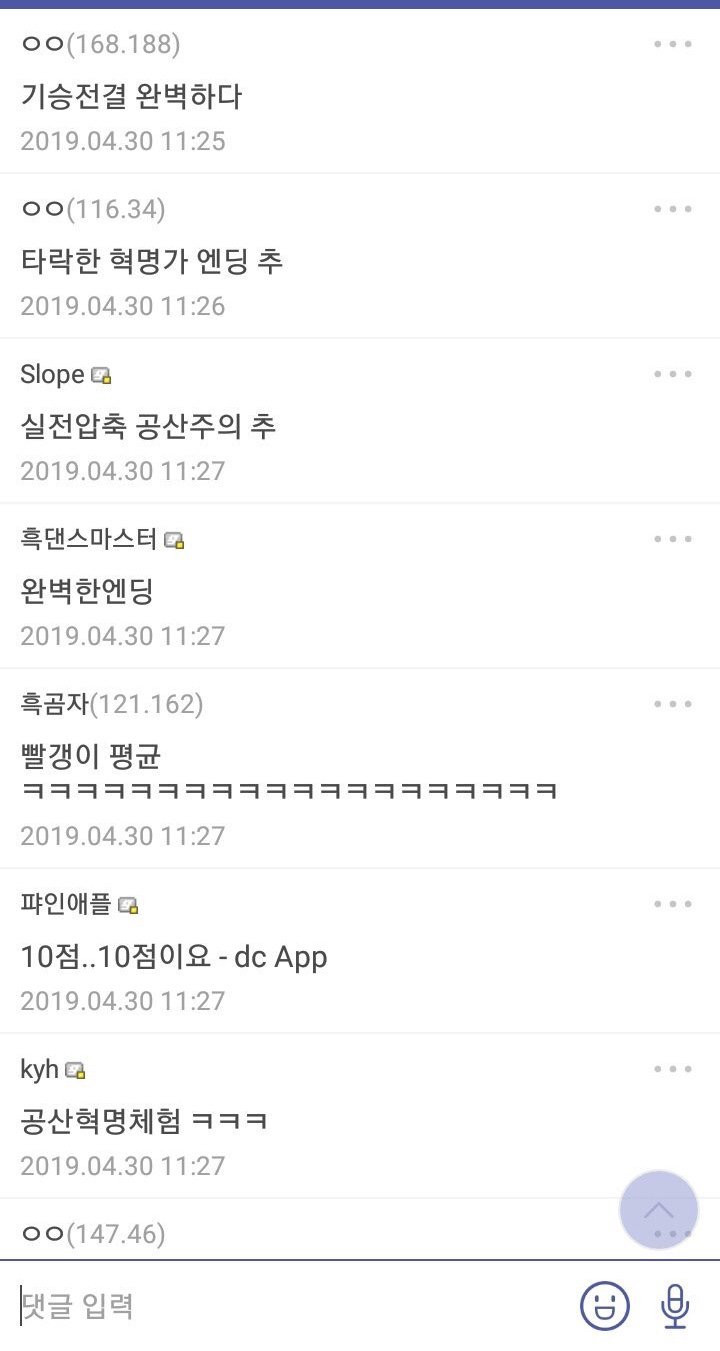Open the more menu on 흑곰자's comment
The height and width of the screenshot is (1351, 720).
pos(673,704)
